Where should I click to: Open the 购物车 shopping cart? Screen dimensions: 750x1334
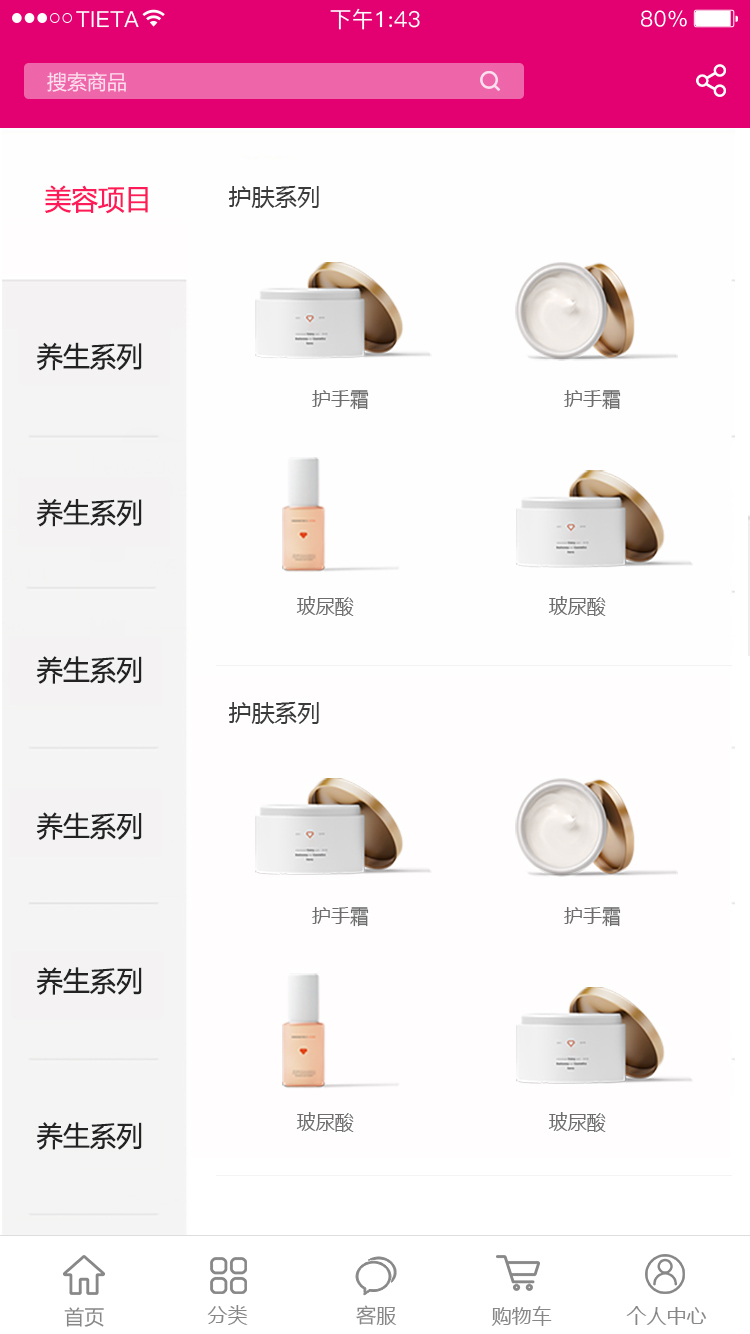click(520, 1290)
